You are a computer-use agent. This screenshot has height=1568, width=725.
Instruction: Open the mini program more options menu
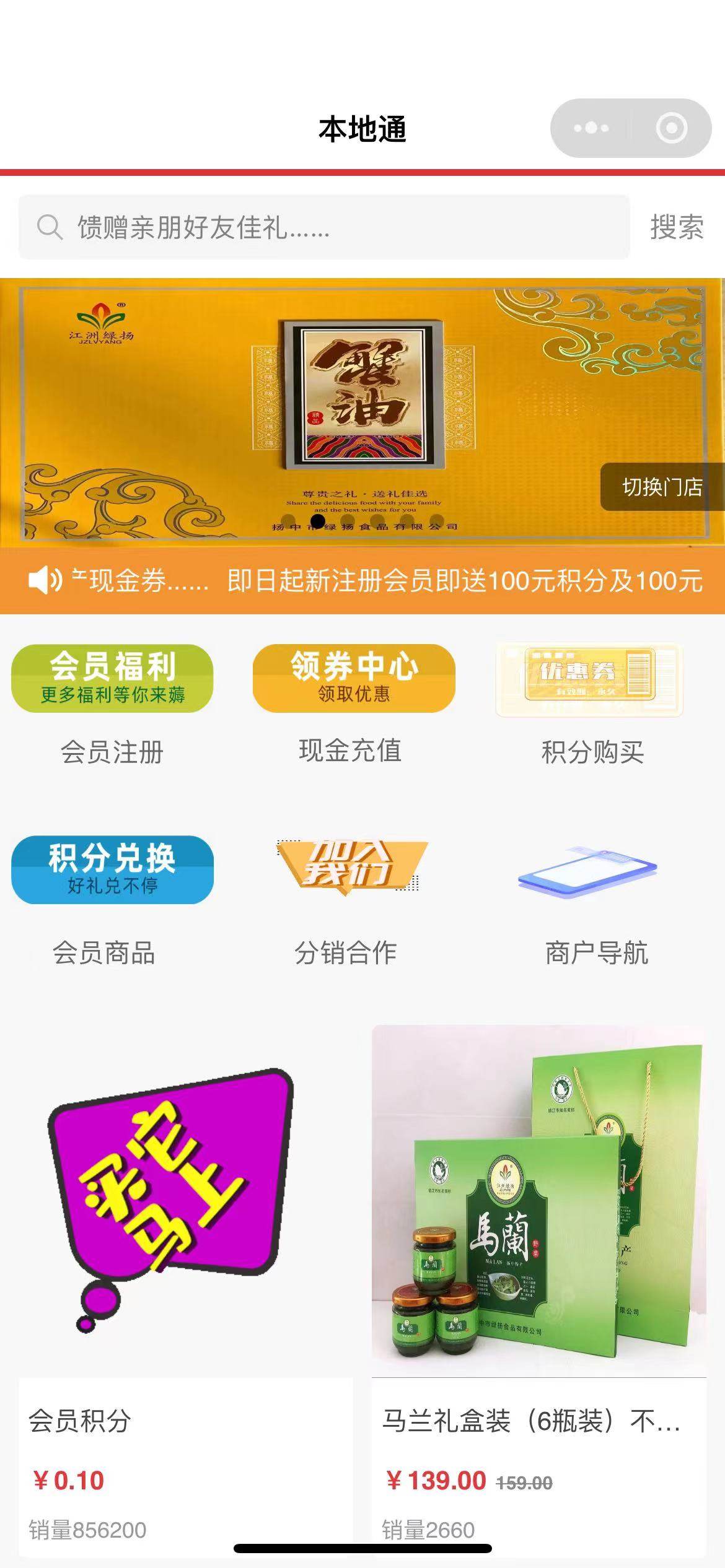[x=591, y=128]
